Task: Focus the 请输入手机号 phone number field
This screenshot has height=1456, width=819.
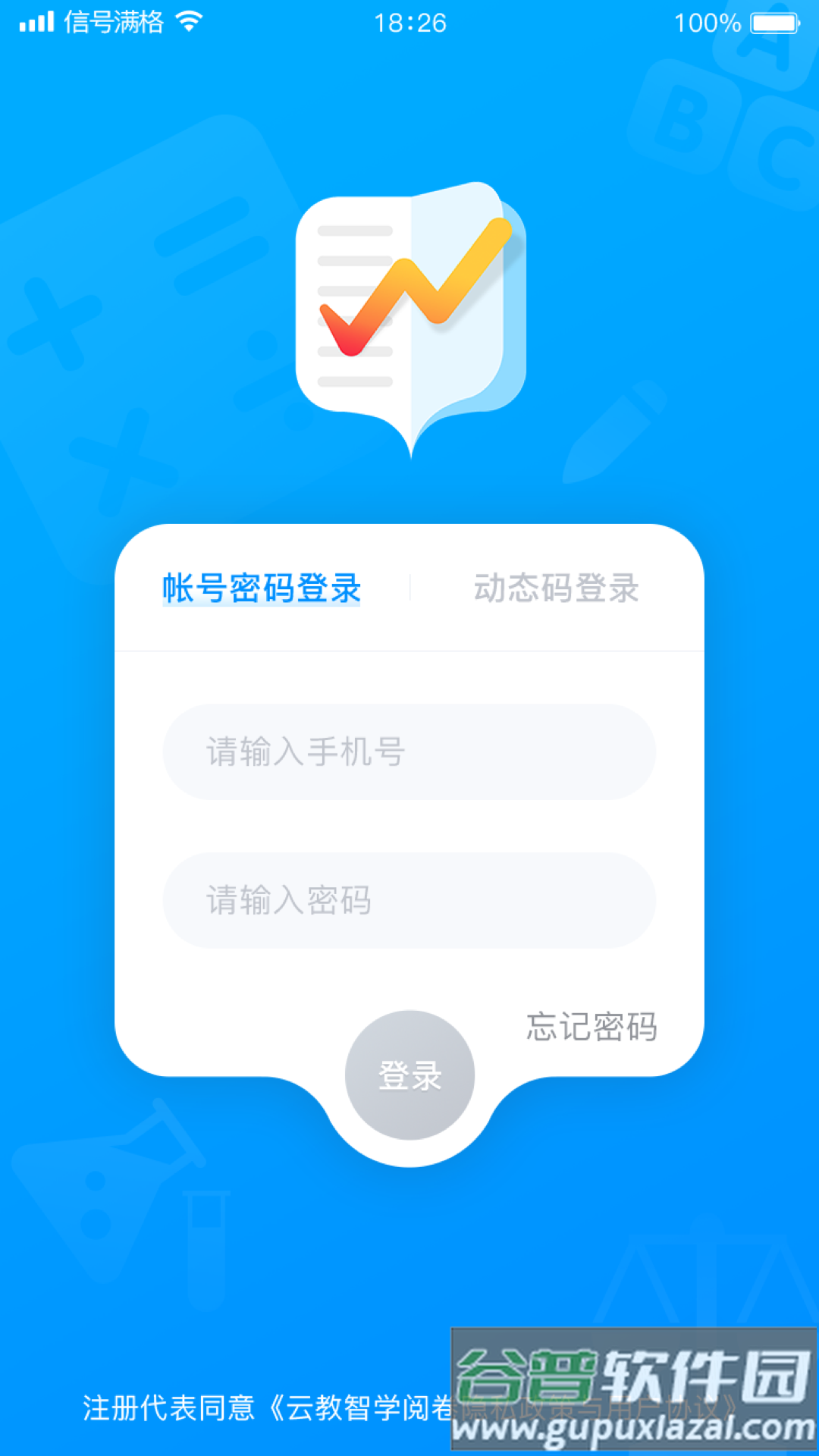Action: 409,752
